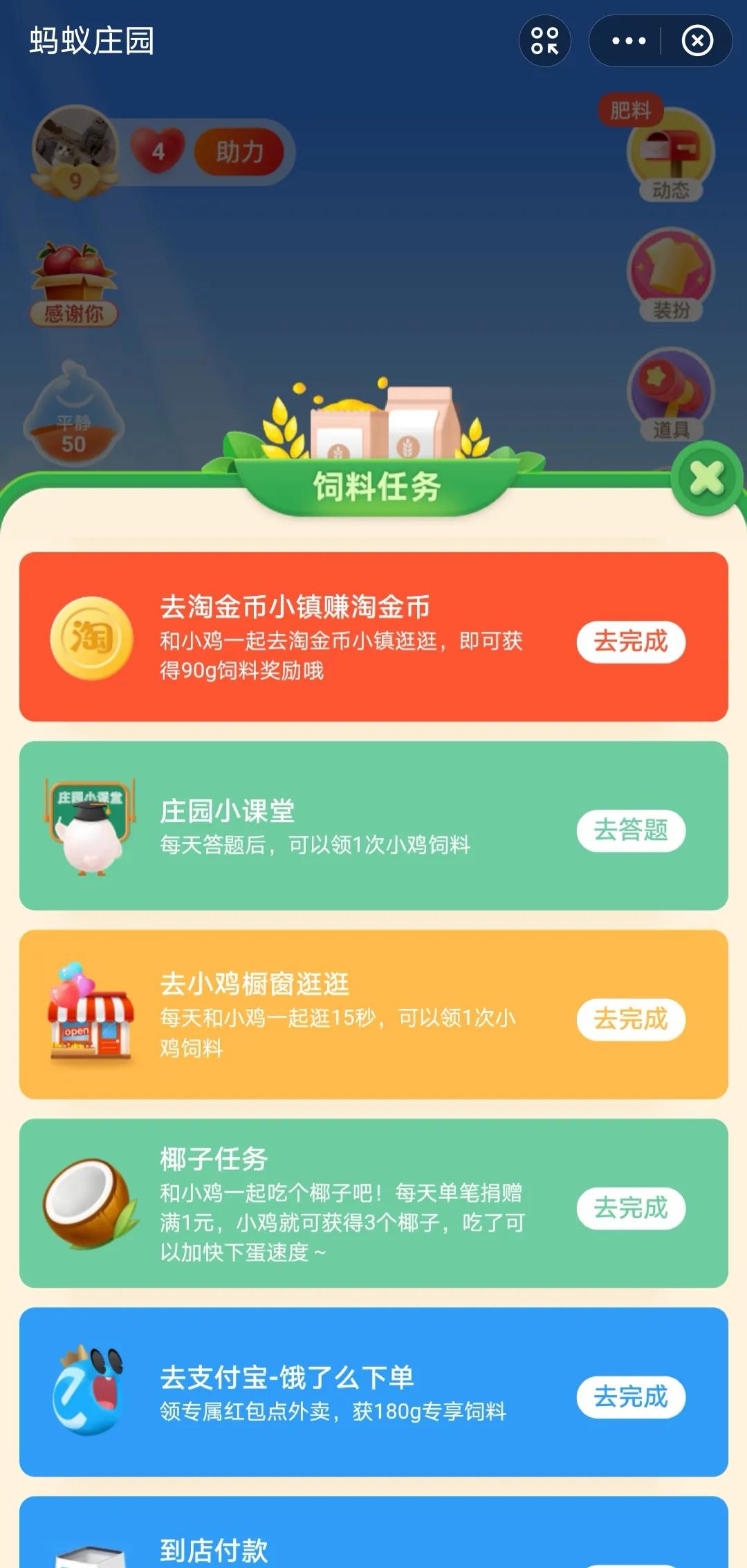Tap 去完成 on 去小鸡橱窗逛逛
This screenshot has width=747, height=1568.
click(630, 1020)
